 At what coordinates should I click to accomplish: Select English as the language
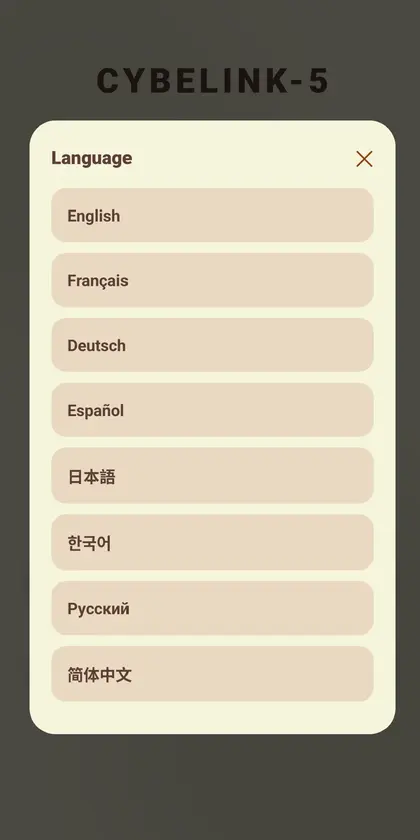pyautogui.click(x=212, y=215)
